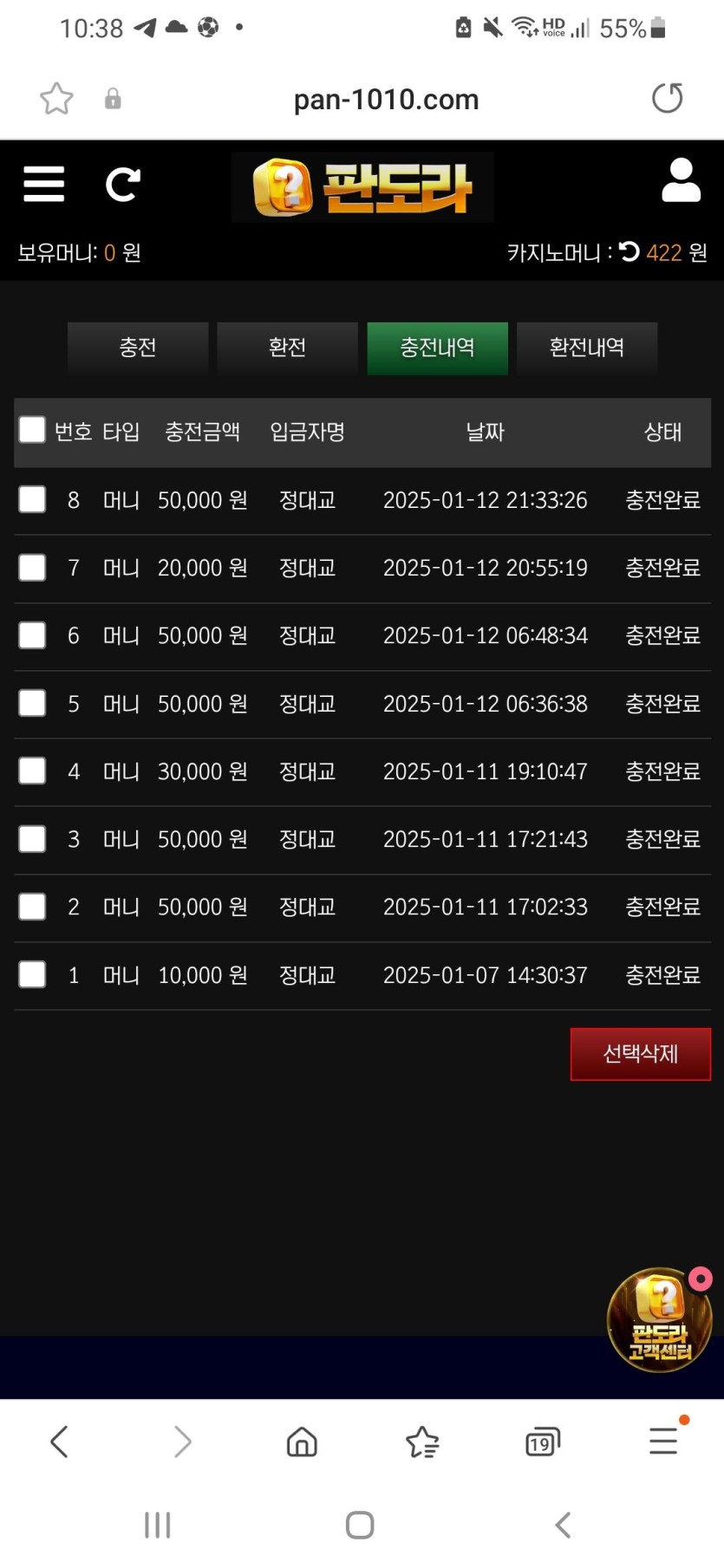Click the 충전 deposit button

pyautogui.click(x=138, y=348)
